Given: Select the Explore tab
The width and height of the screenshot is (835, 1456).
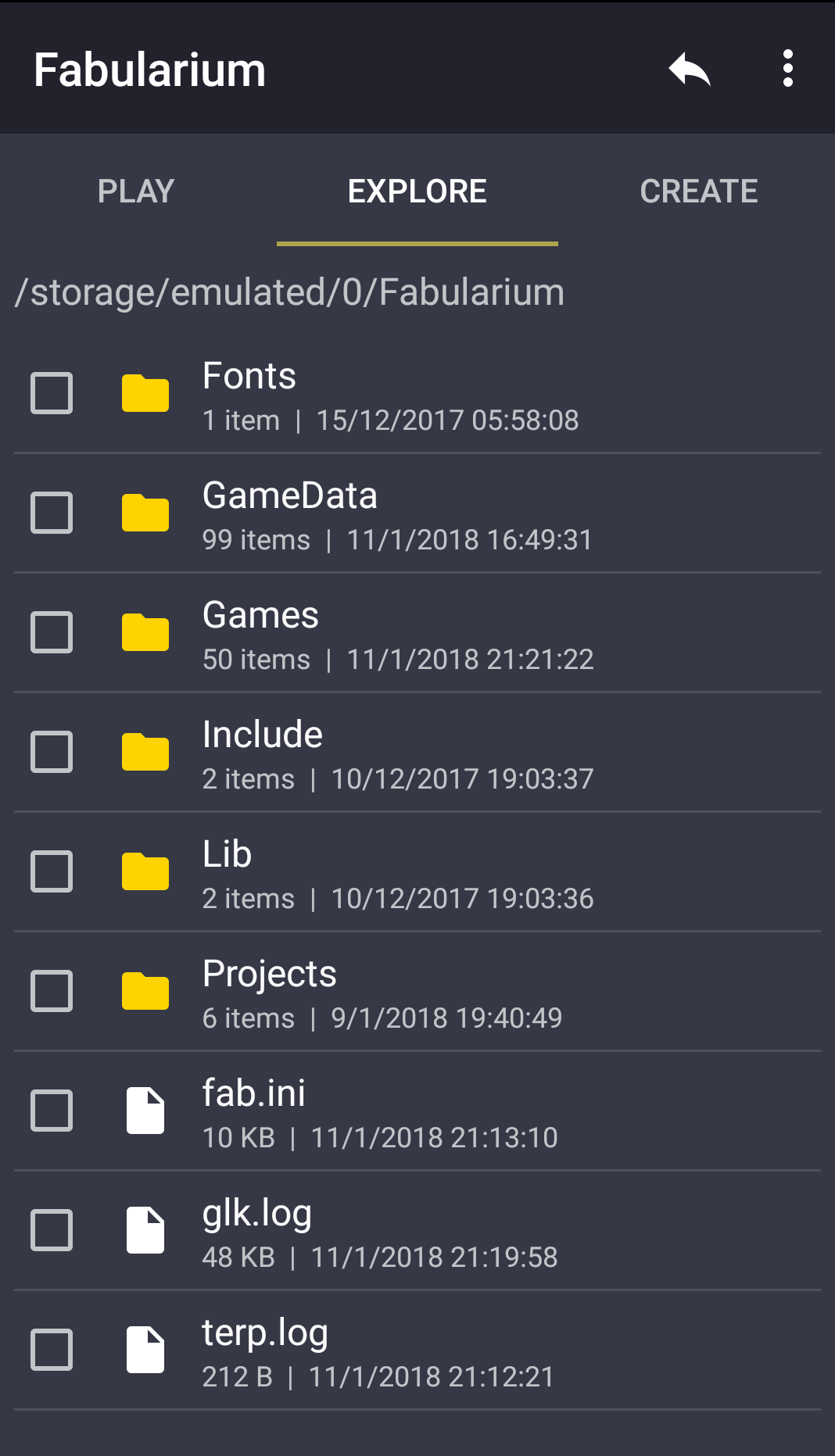Looking at the screenshot, I should pyautogui.click(x=417, y=191).
